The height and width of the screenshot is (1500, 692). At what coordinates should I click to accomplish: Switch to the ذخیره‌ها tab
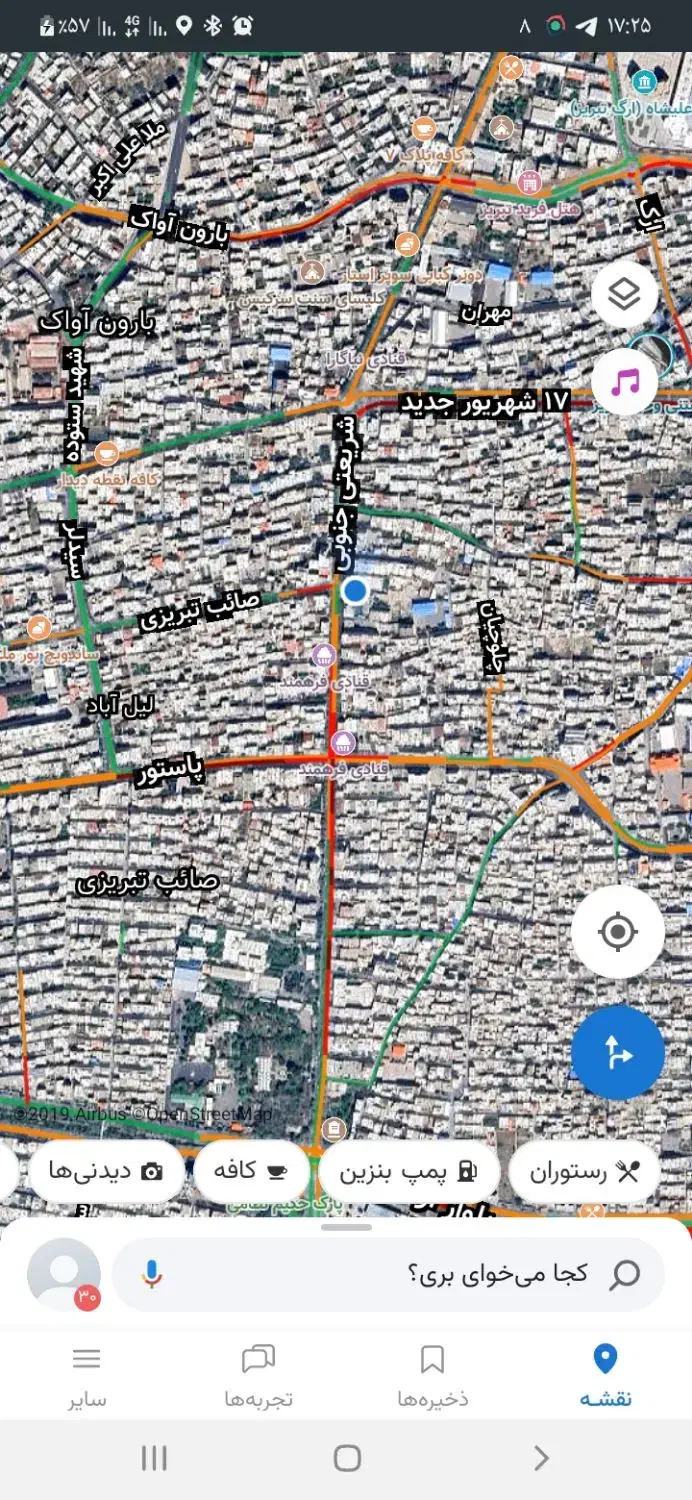click(432, 1375)
